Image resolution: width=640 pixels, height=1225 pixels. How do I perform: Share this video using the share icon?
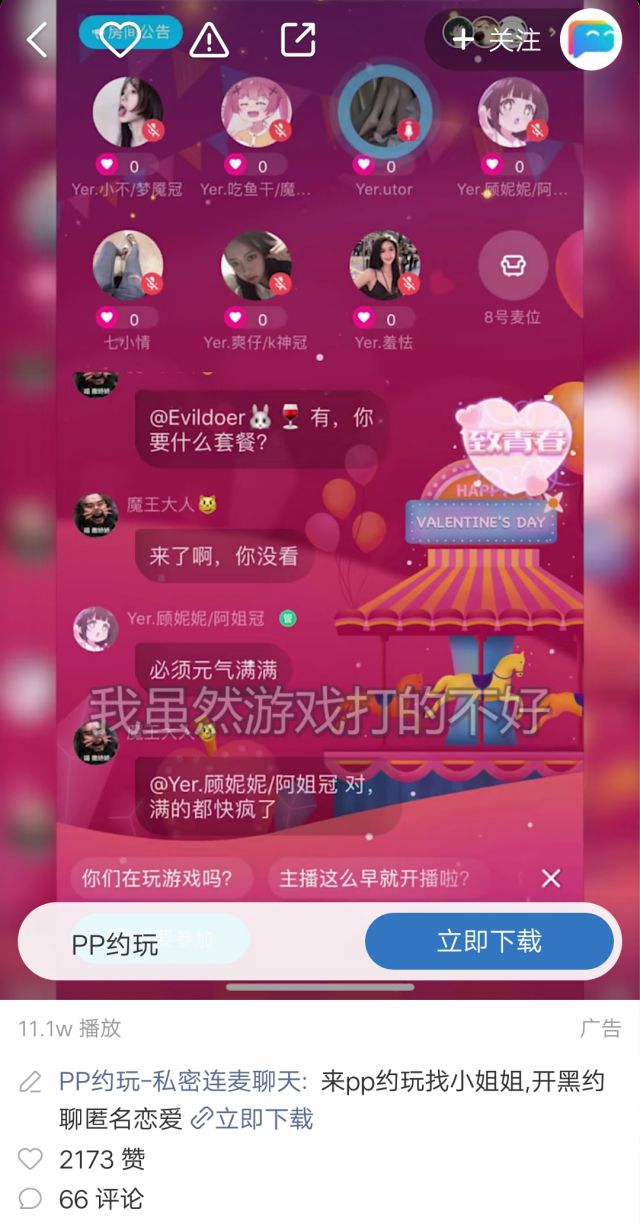point(298,39)
